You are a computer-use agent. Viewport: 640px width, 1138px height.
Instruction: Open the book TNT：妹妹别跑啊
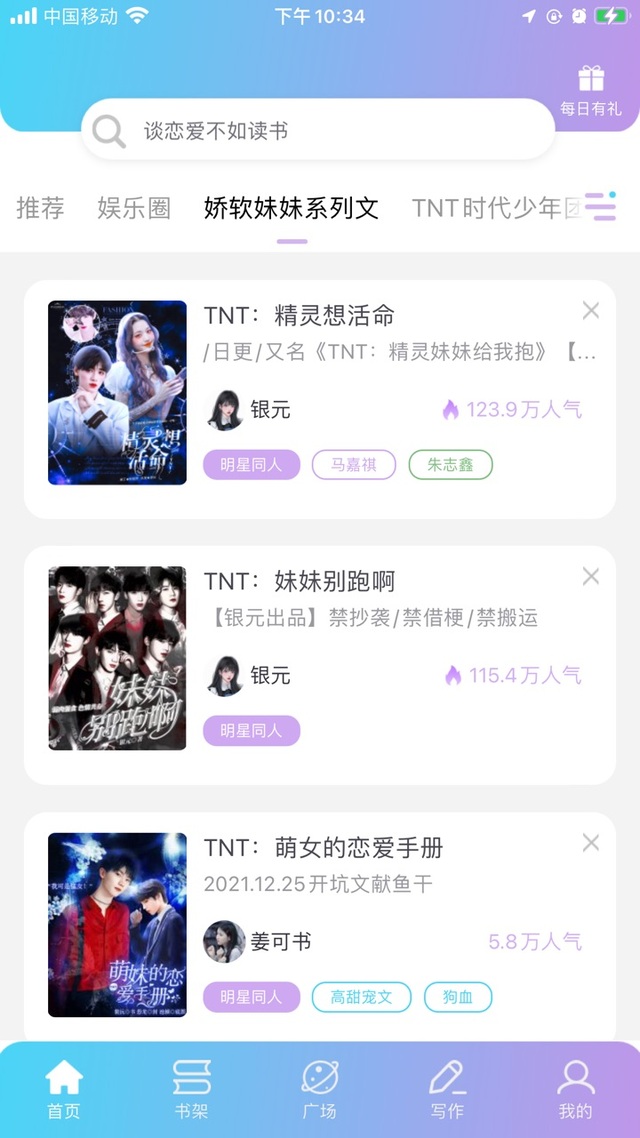[299, 581]
